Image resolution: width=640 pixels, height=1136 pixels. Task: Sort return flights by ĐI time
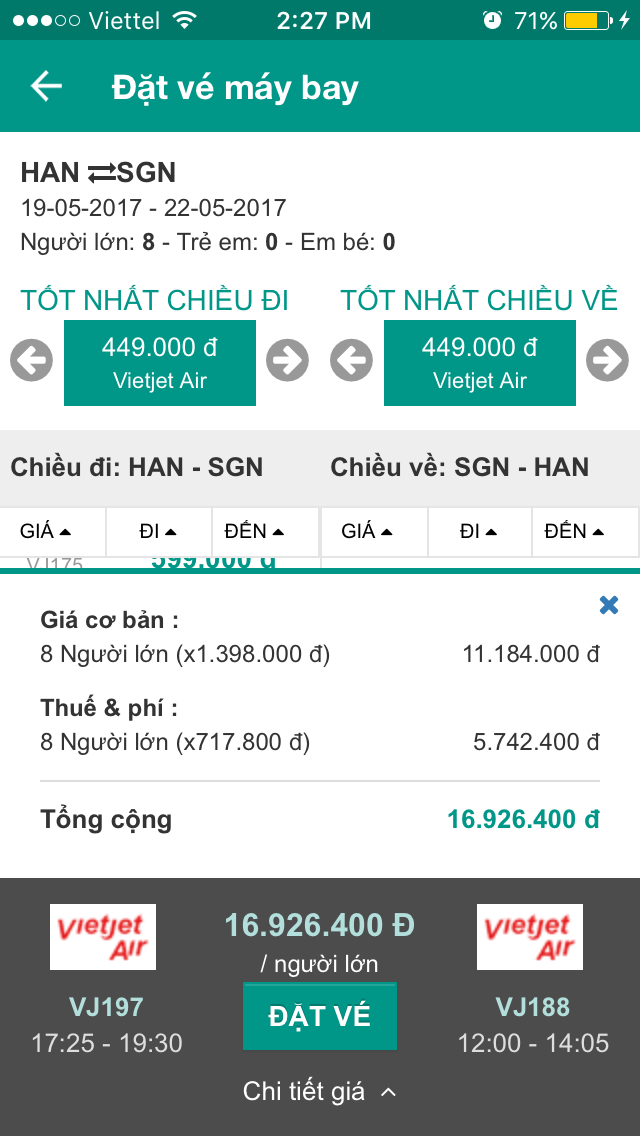click(x=481, y=532)
